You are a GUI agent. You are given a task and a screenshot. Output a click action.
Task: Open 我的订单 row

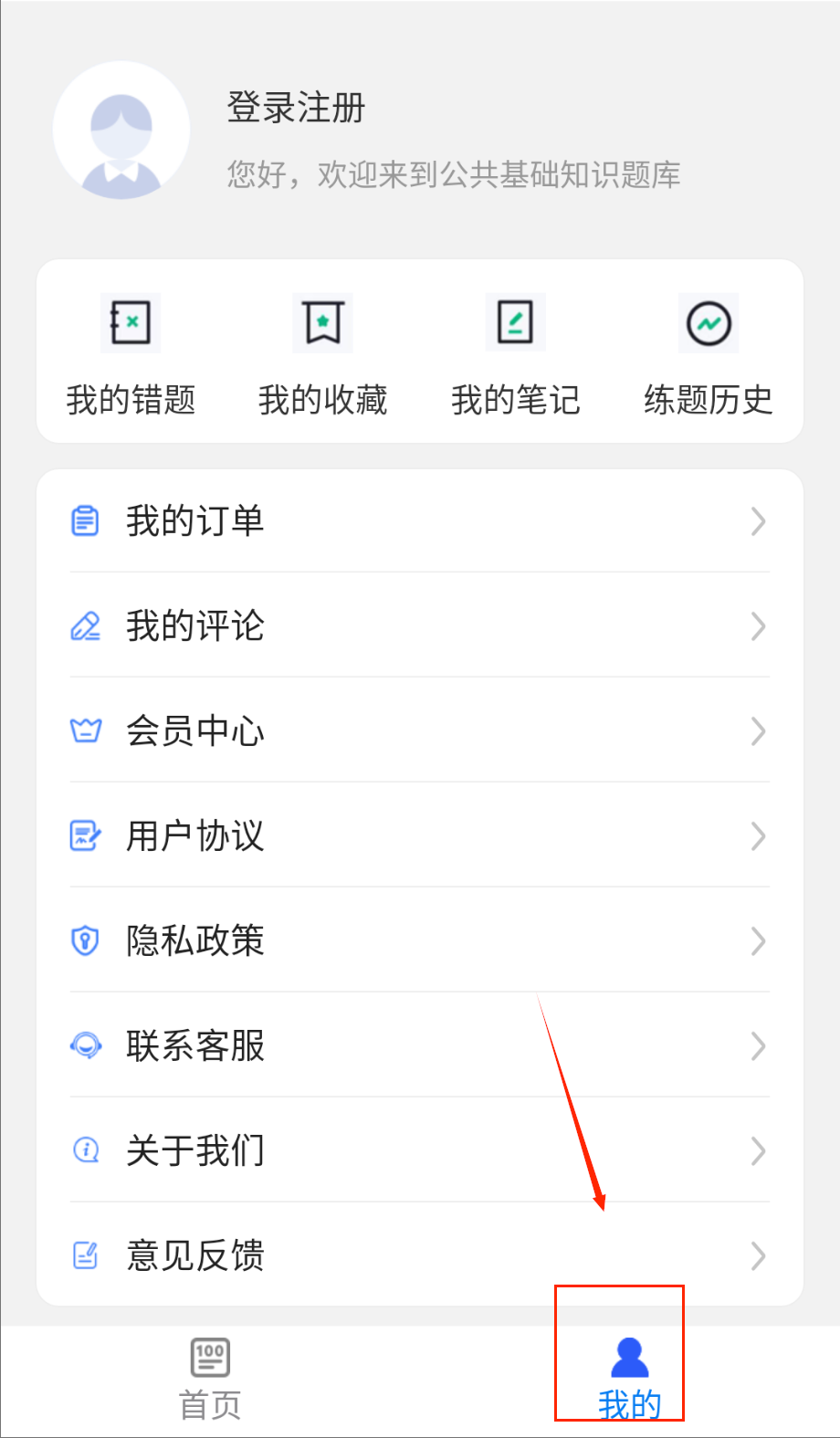pyautogui.click(x=420, y=521)
